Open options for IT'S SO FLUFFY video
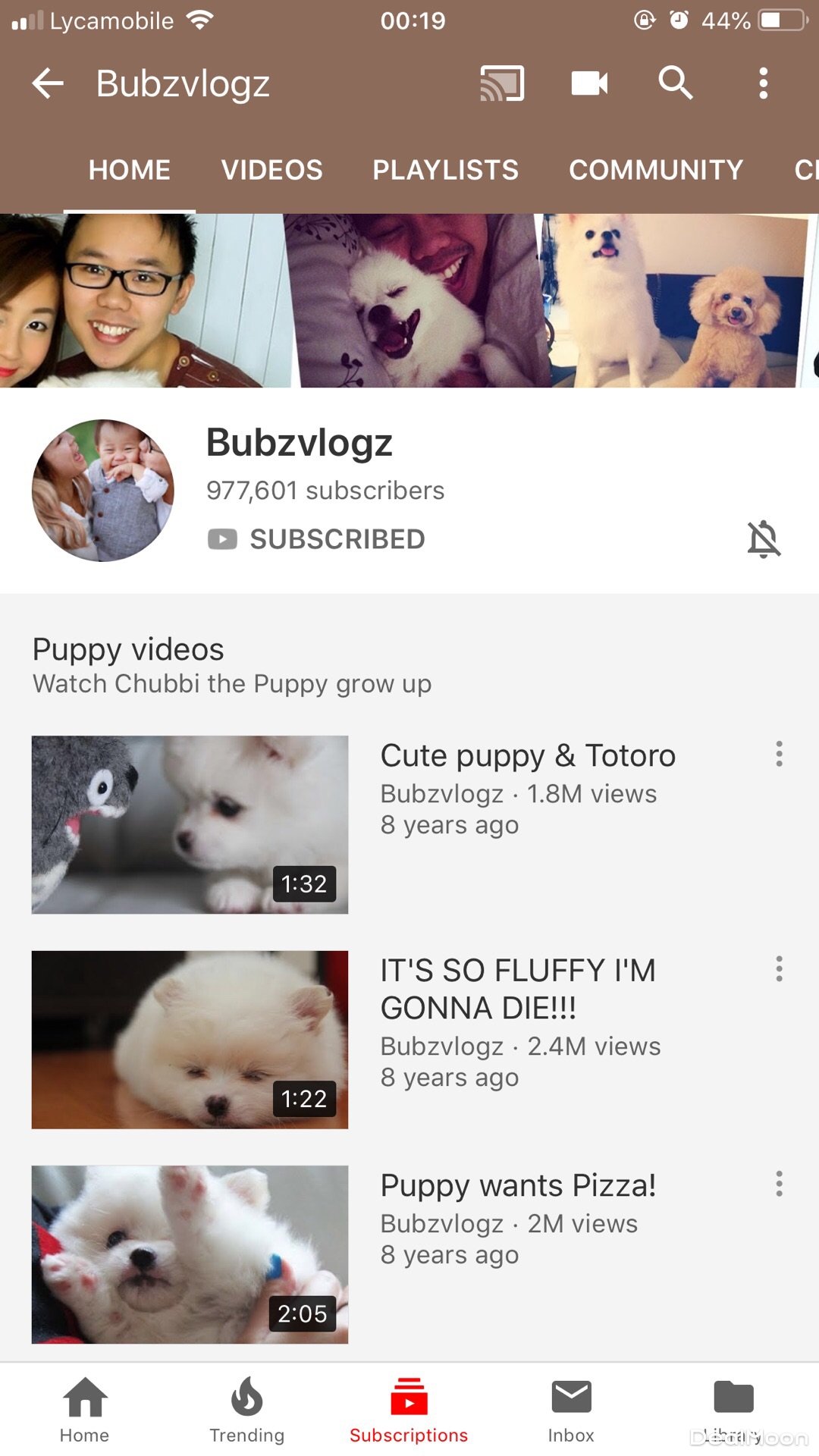The image size is (819, 1456). tap(779, 969)
